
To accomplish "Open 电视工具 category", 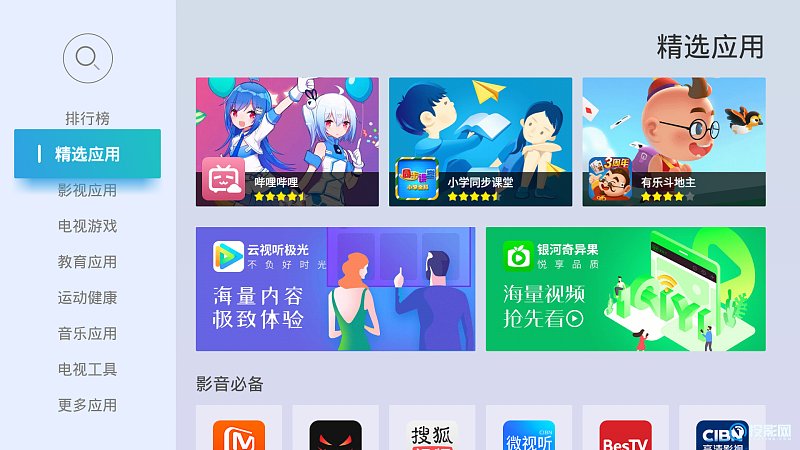I will [87, 370].
